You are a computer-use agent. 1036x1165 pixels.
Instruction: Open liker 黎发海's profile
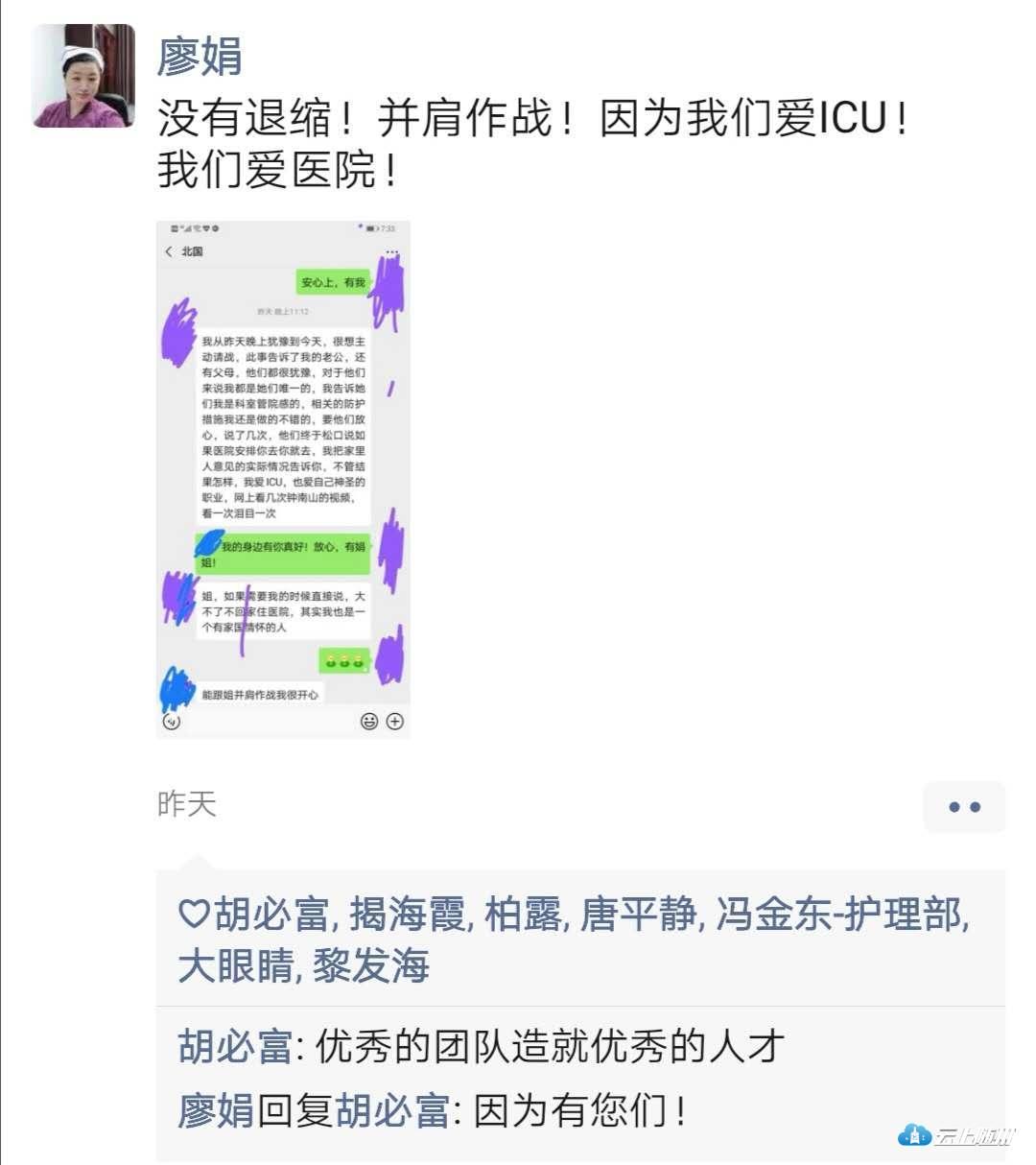coord(370,966)
